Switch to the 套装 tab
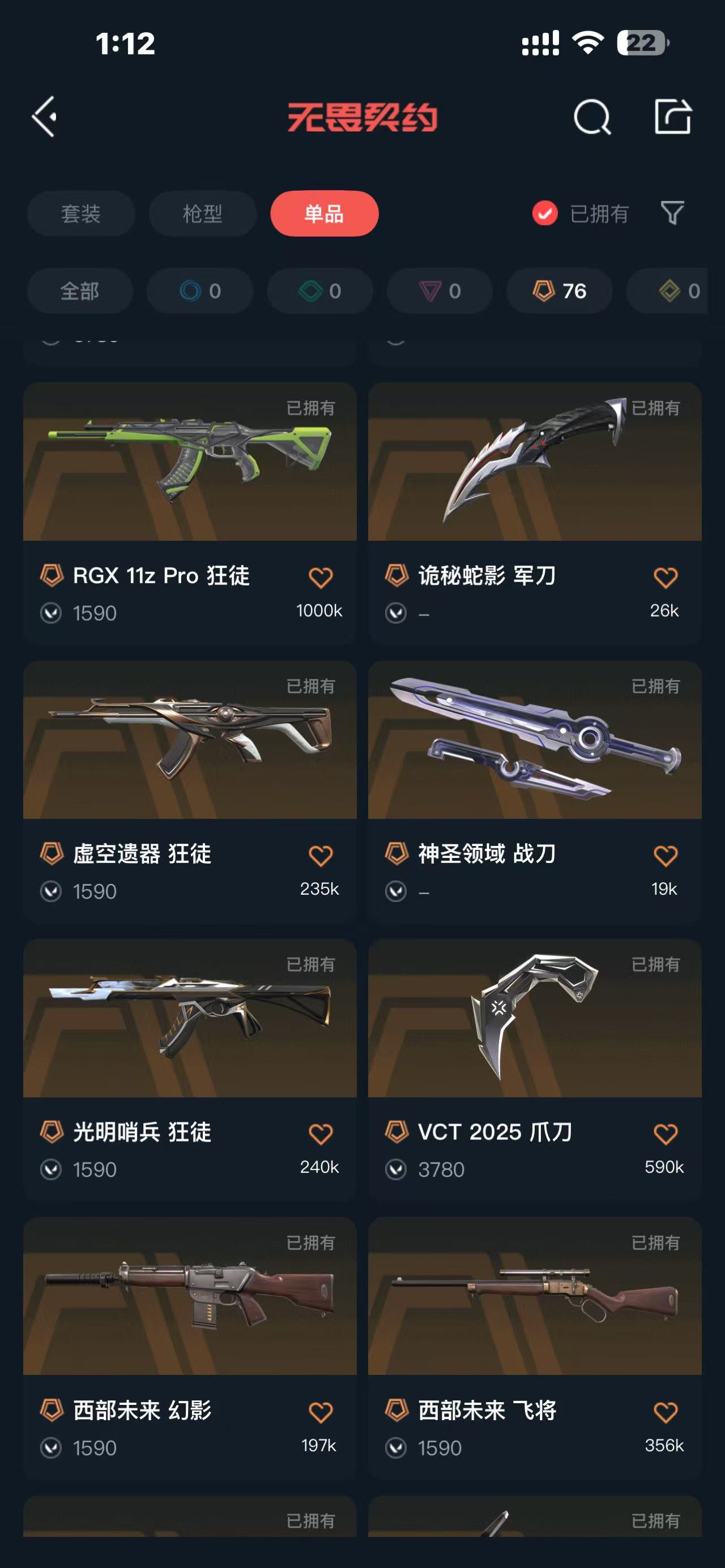The width and height of the screenshot is (725, 1568). click(x=81, y=213)
